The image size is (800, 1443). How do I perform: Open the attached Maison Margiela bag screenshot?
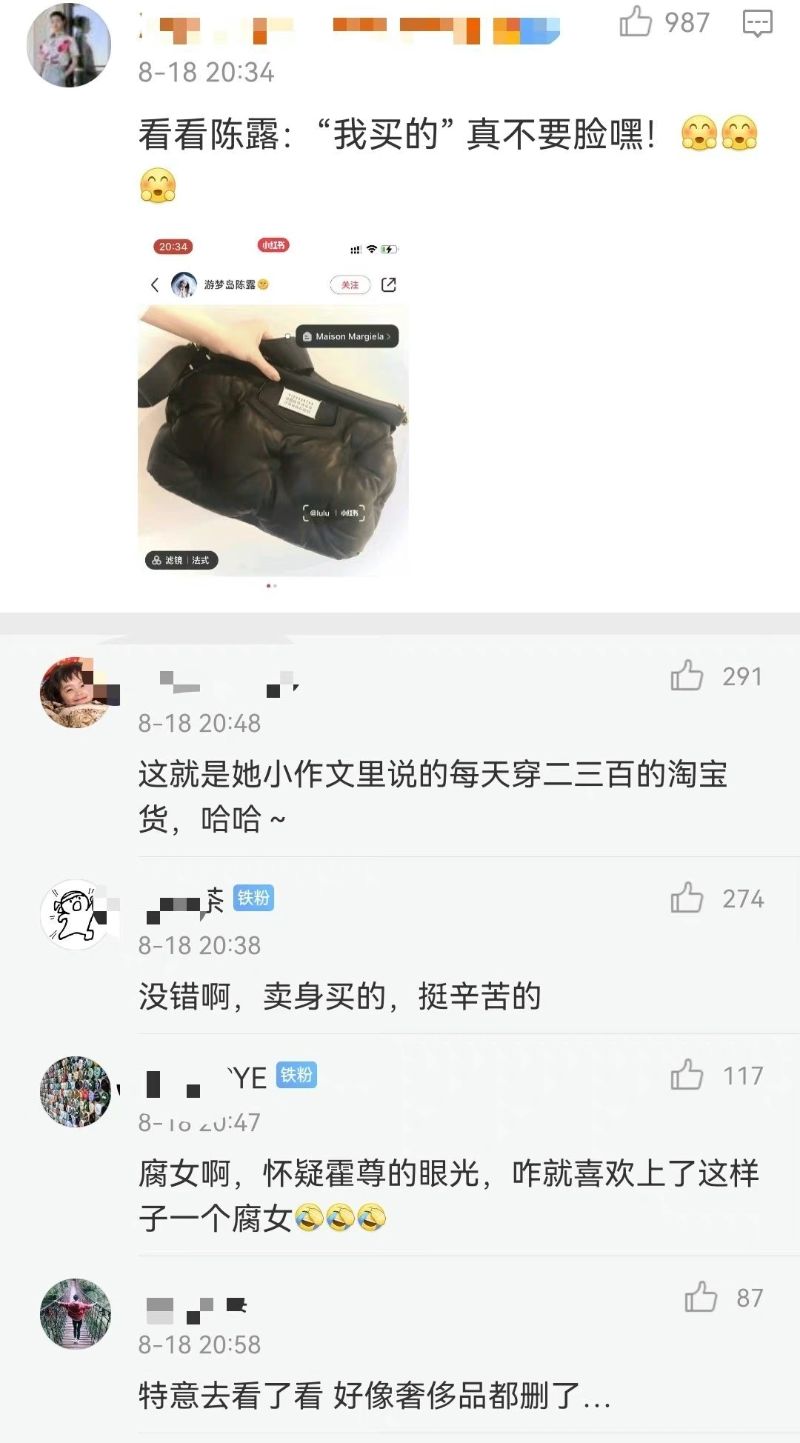tap(273, 405)
